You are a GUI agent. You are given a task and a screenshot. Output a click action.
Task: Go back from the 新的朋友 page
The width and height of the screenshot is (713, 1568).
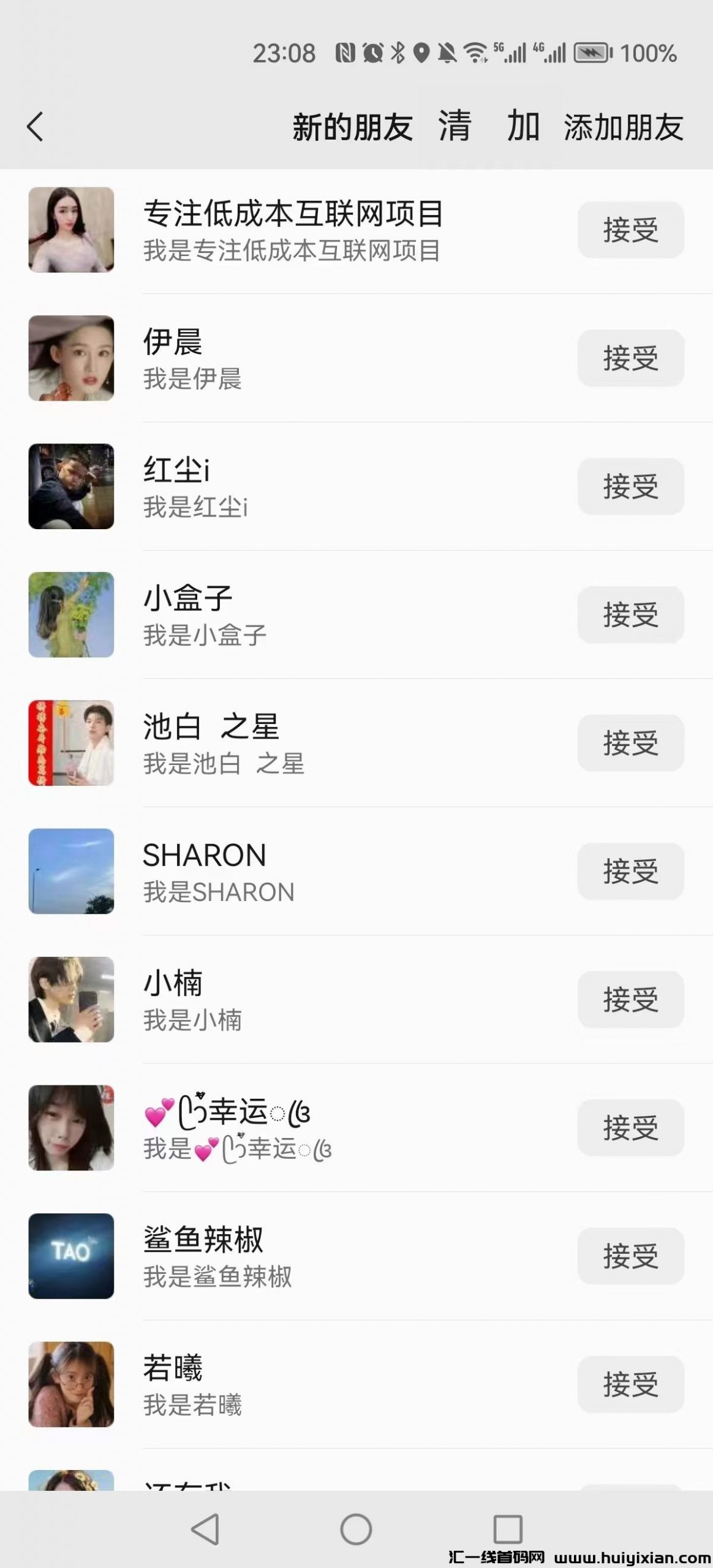tap(36, 127)
